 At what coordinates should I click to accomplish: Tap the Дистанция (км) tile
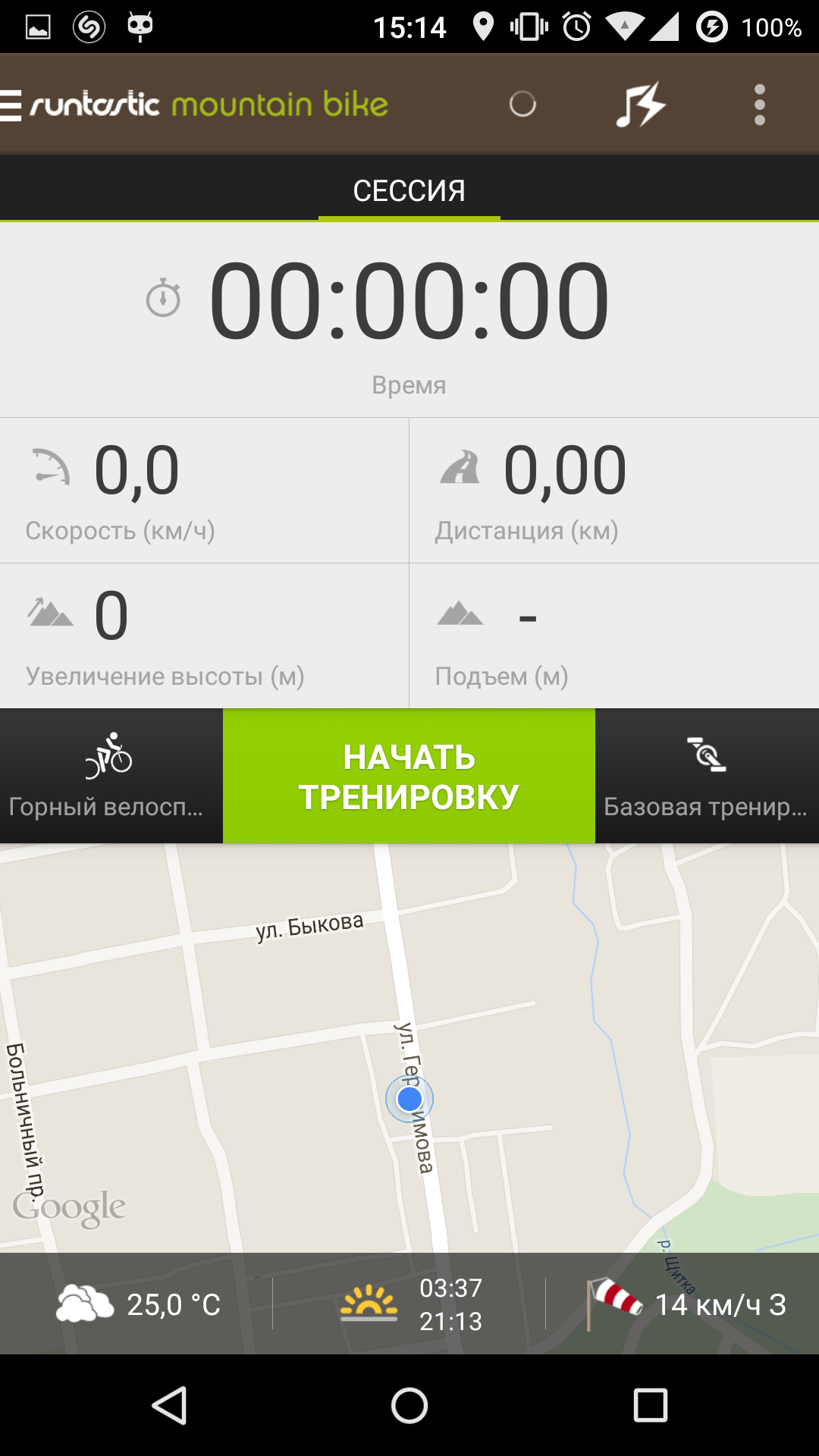[x=614, y=491]
